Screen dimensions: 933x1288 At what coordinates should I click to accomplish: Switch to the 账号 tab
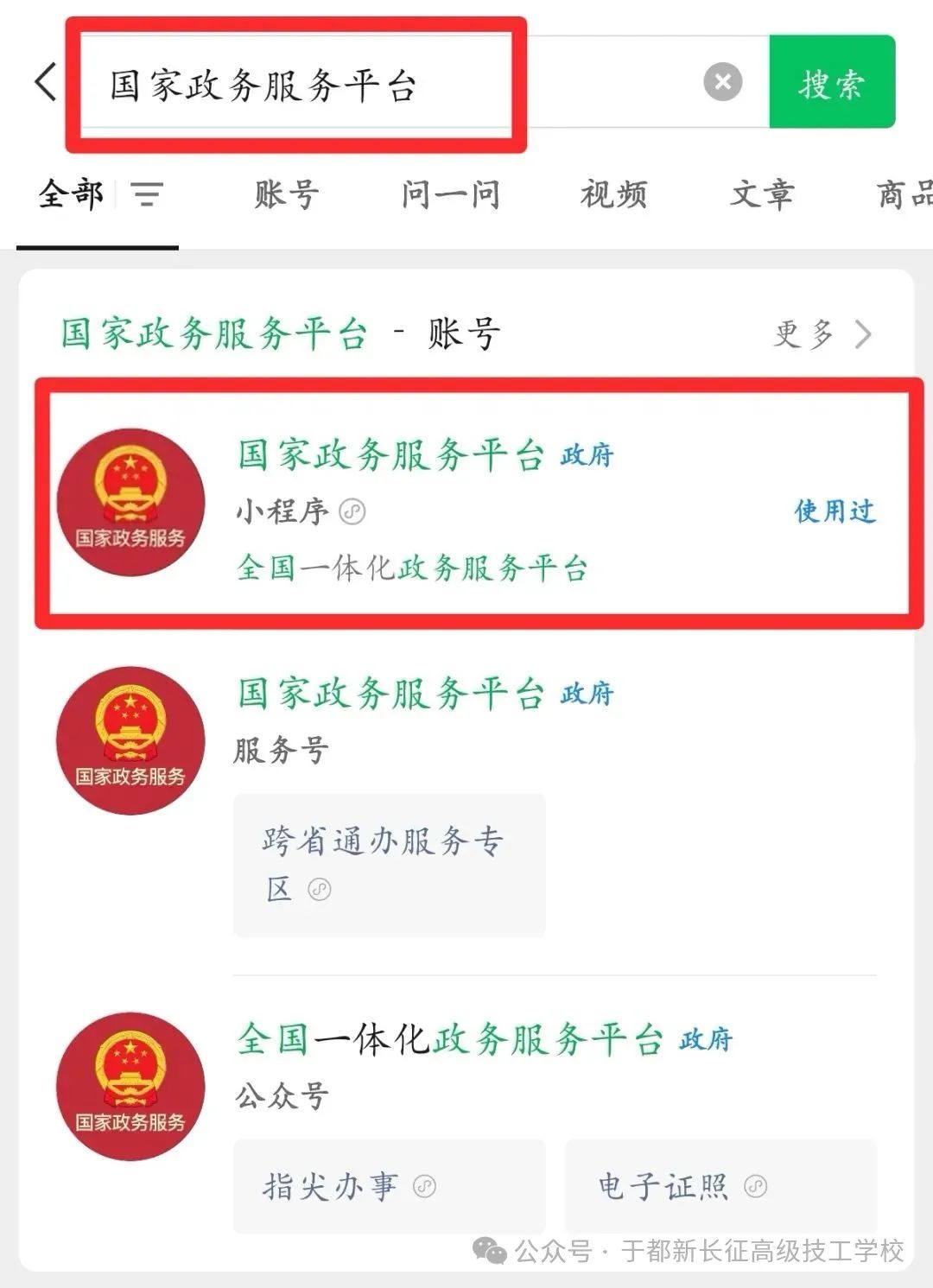(287, 195)
